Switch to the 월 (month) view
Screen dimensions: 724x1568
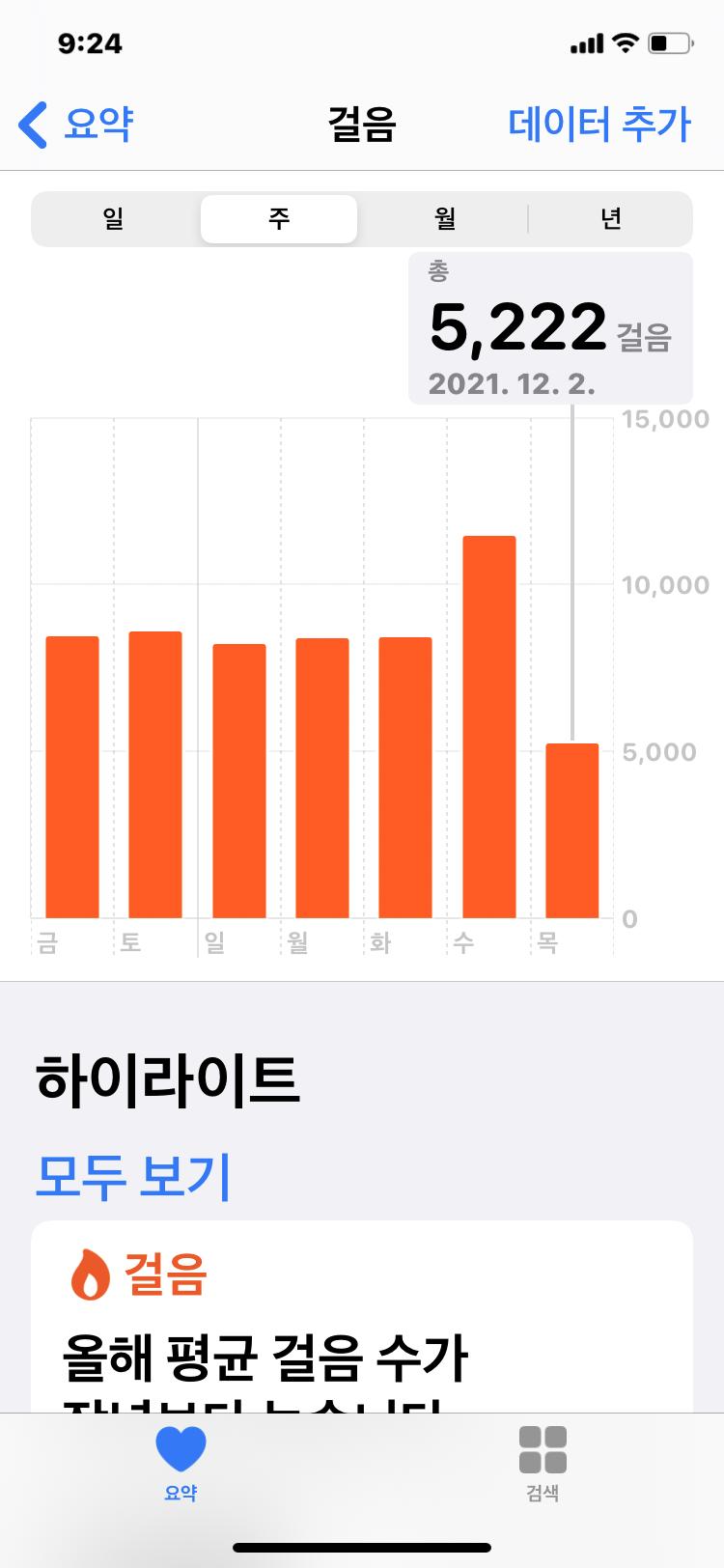tap(444, 219)
